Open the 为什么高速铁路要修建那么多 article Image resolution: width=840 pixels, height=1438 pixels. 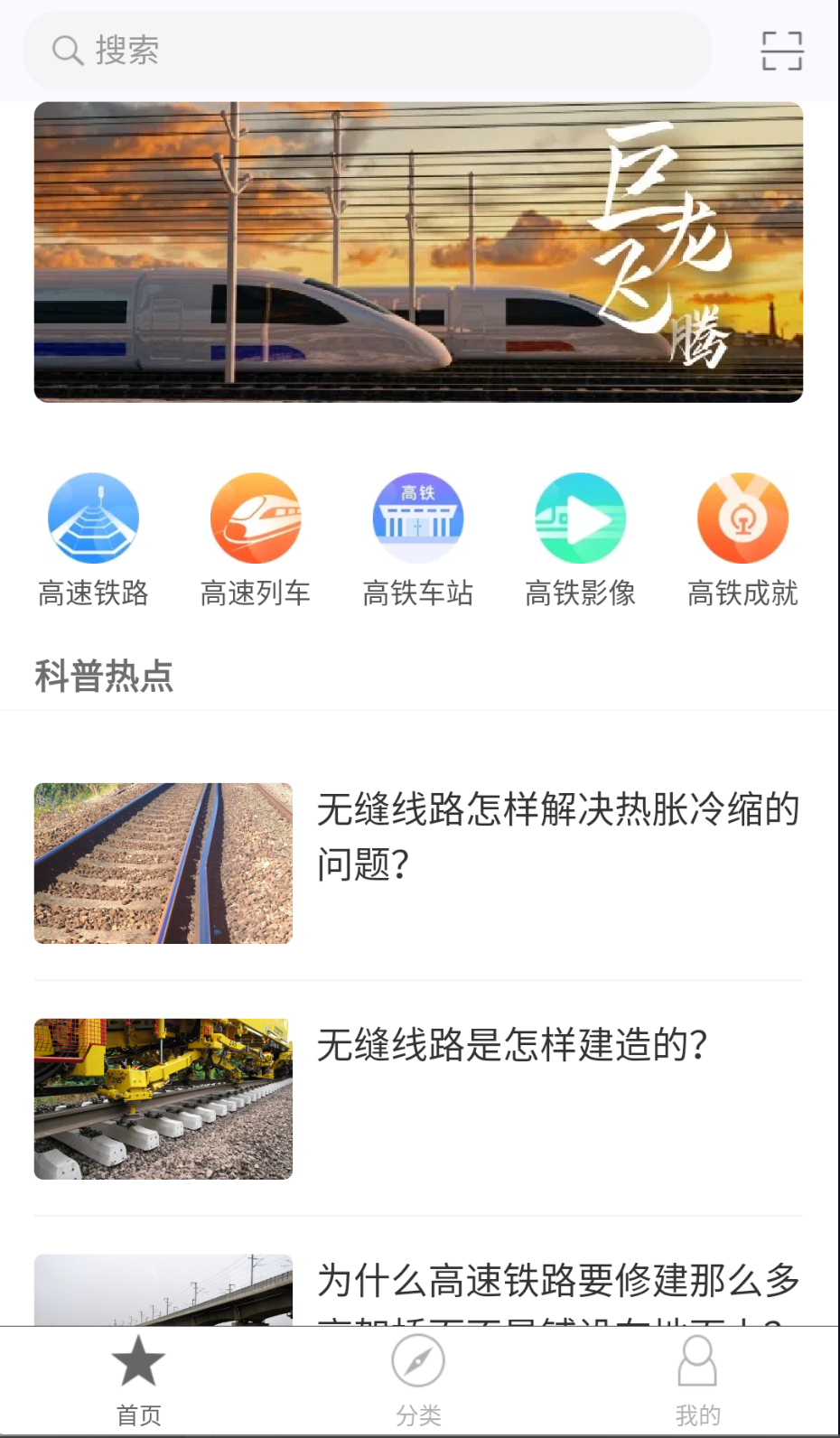pyautogui.click(x=557, y=1281)
